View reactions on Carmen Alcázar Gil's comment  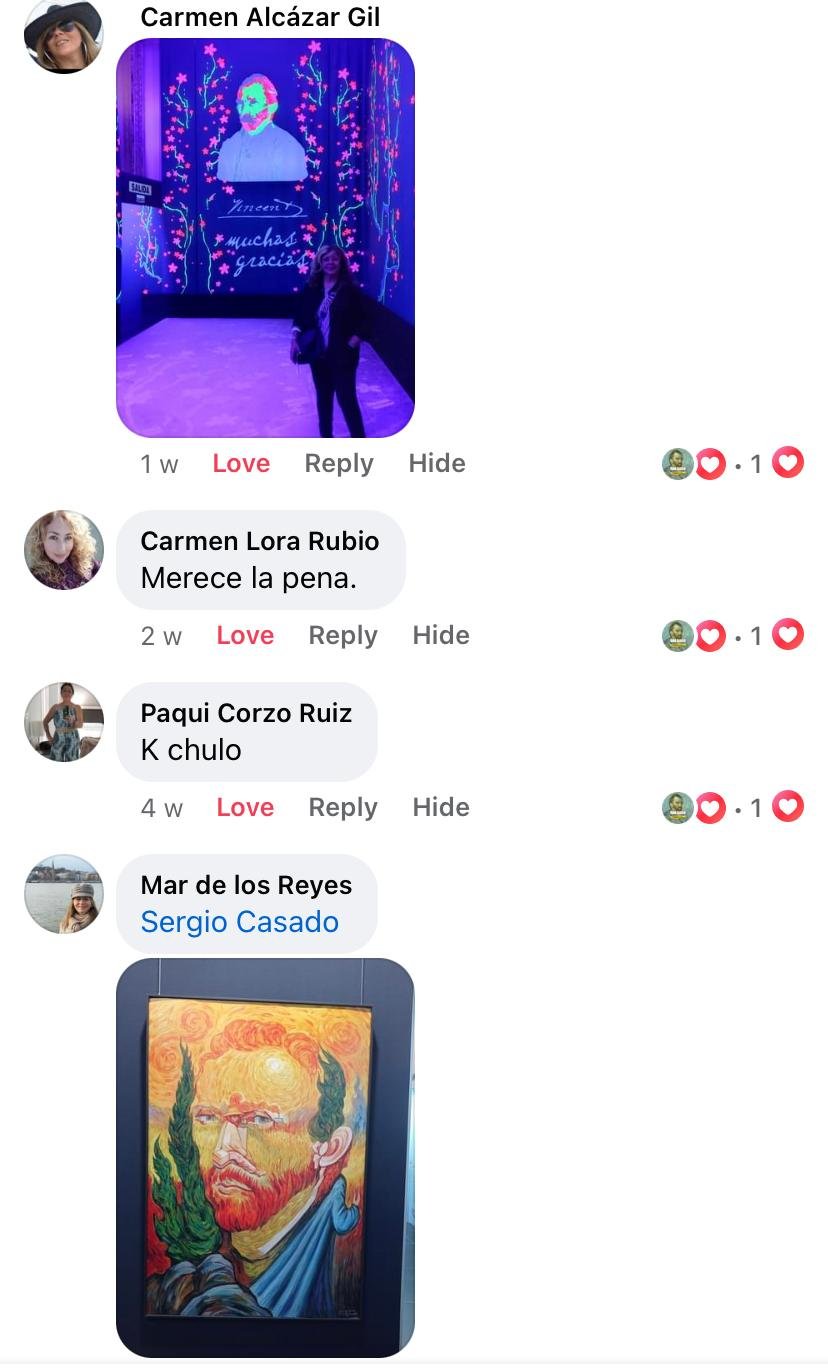coord(733,464)
